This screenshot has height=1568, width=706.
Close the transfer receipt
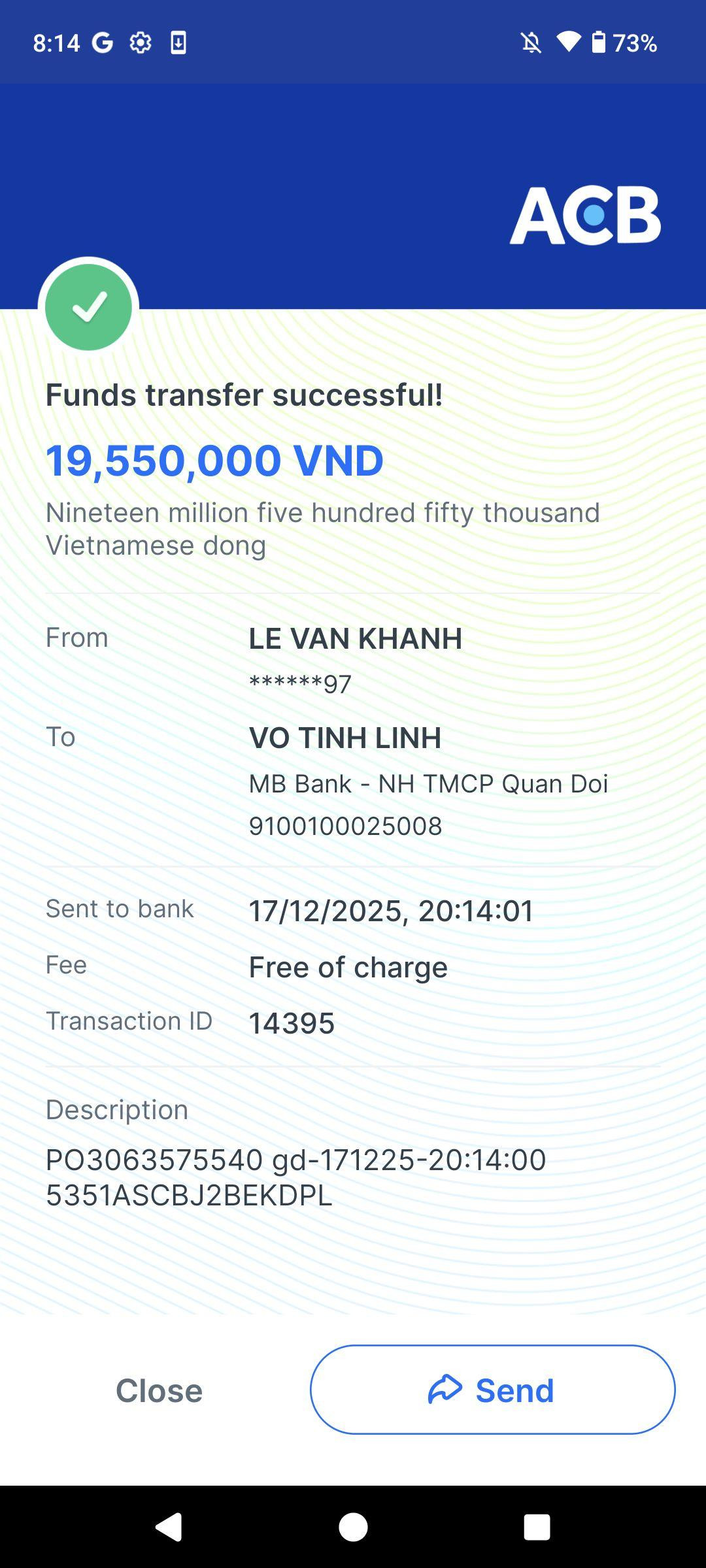(x=159, y=1390)
